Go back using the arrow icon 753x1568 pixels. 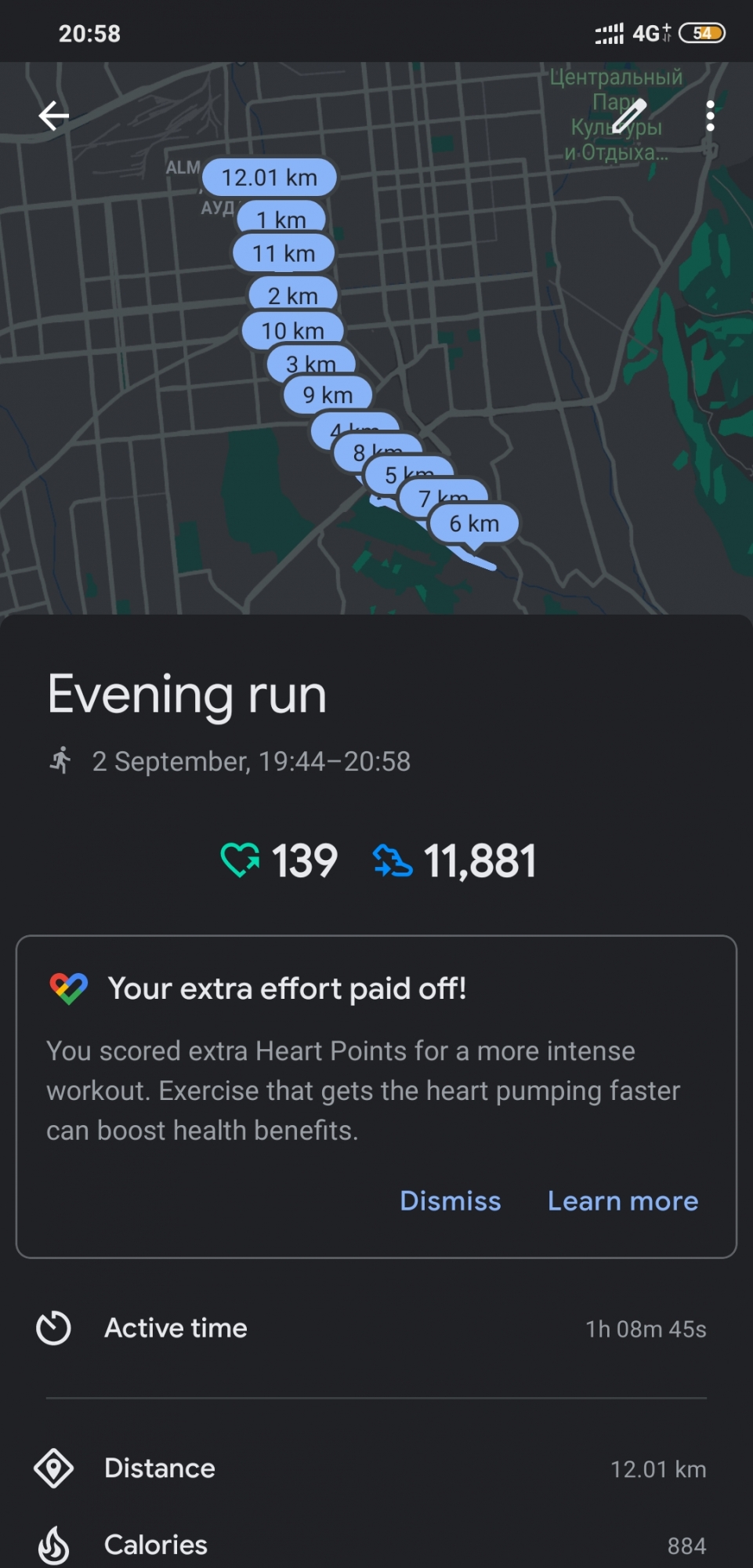tap(53, 116)
